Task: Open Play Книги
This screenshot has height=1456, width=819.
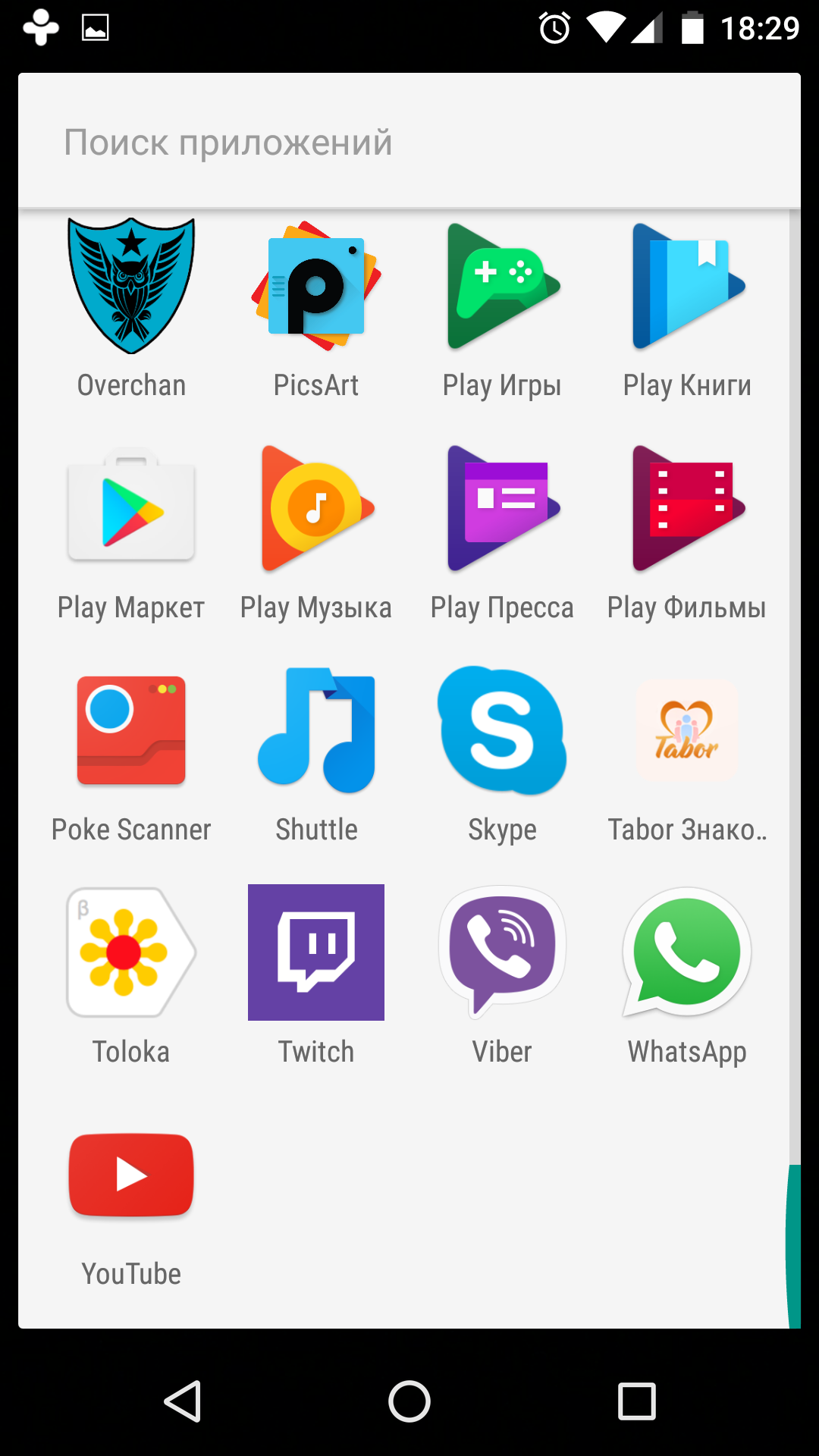Action: point(687,287)
